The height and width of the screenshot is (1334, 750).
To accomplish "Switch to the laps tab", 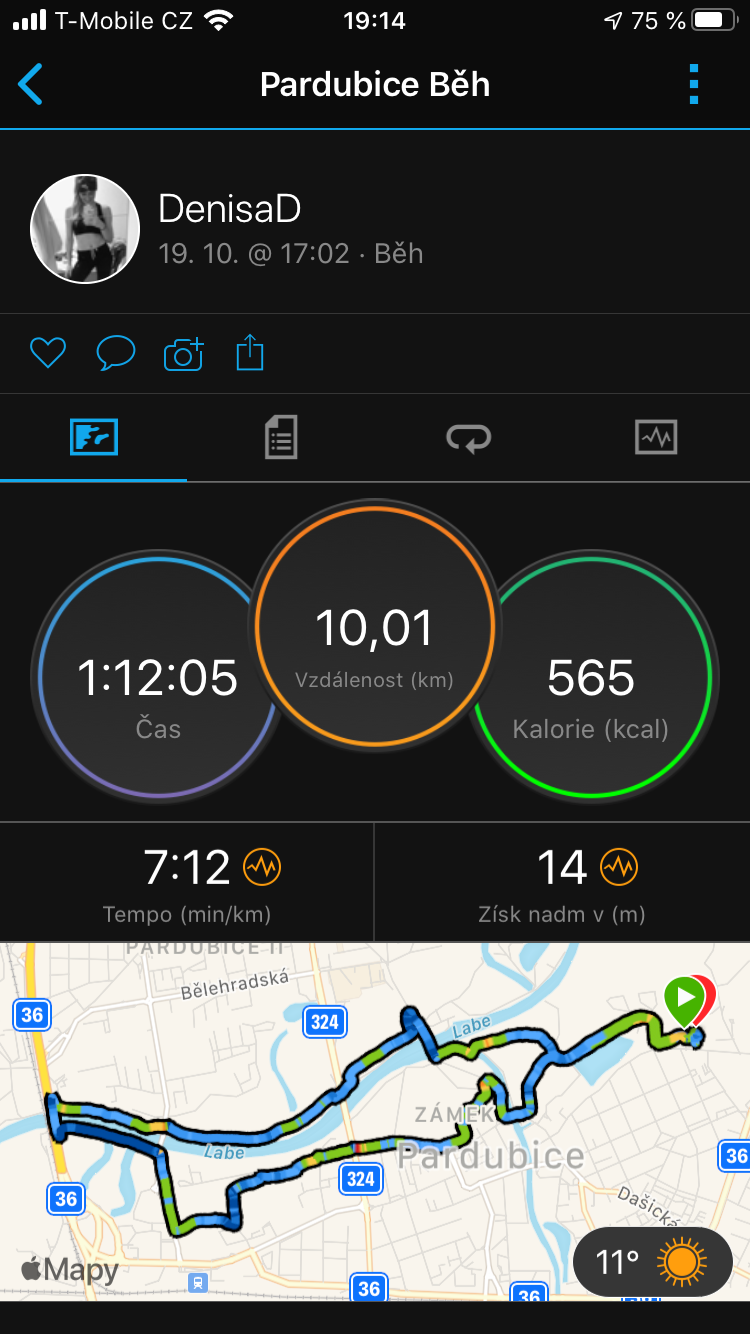I will [468, 438].
